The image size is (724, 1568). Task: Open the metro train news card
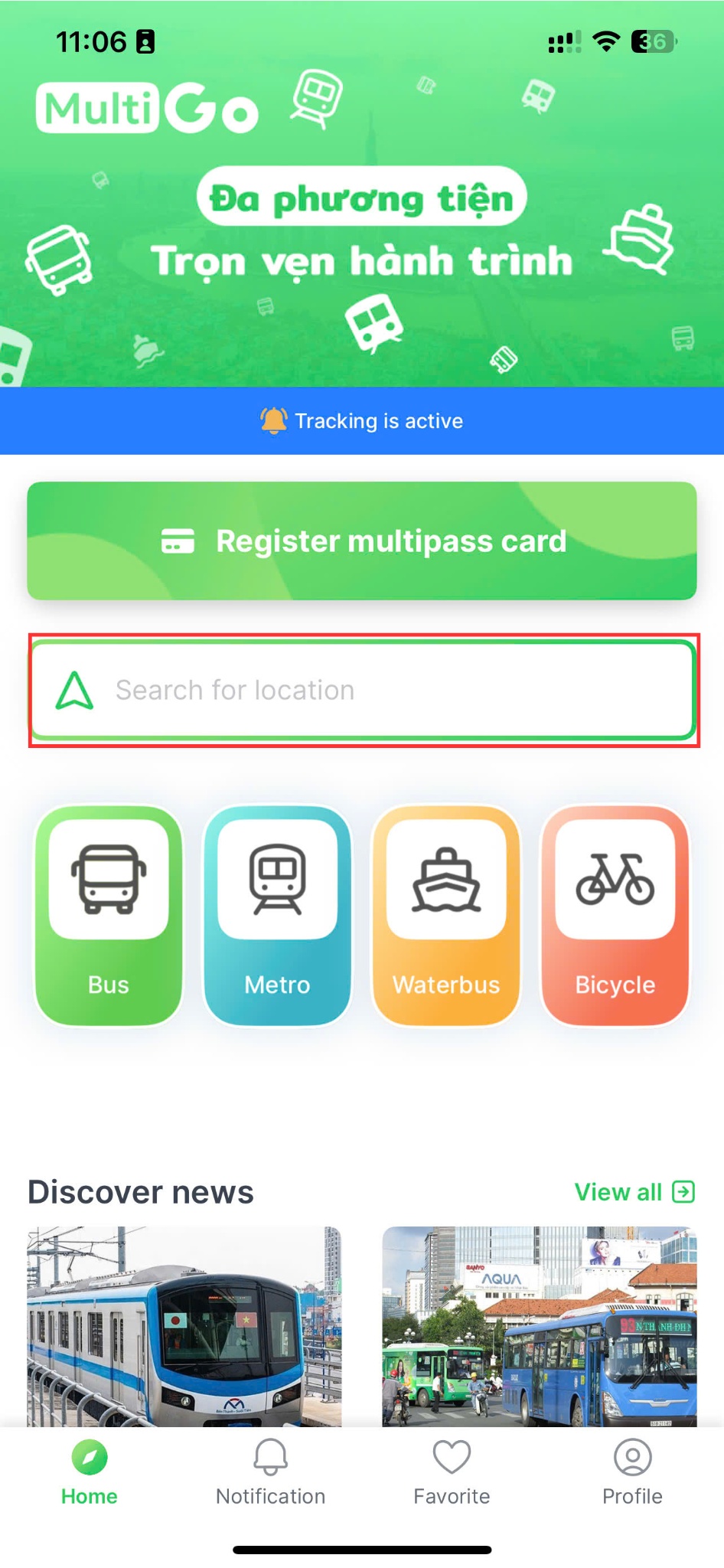184,1326
